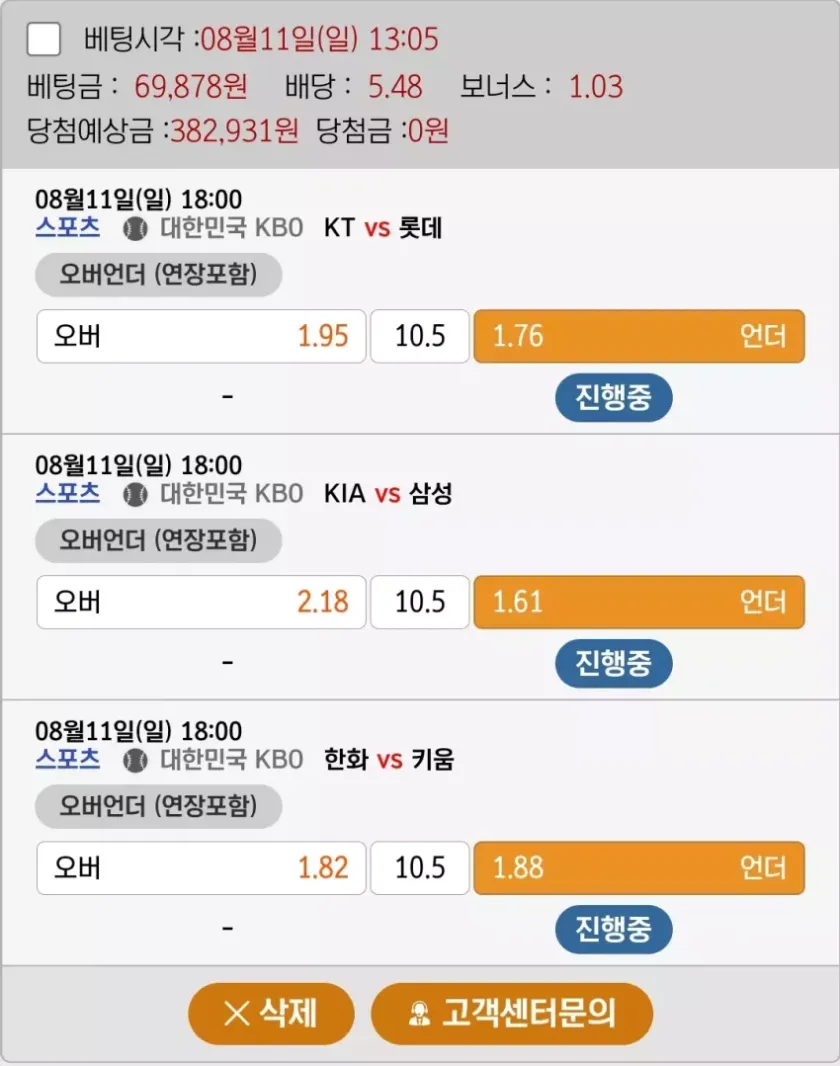Select 언더 1.76 for KT vs 롯데
This screenshot has width=840, height=1066.
[638, 336]
